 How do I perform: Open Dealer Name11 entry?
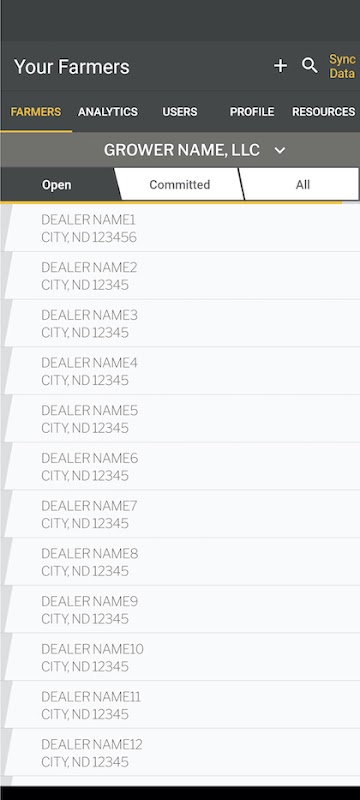pyautogui.click(x=182, y=705)
